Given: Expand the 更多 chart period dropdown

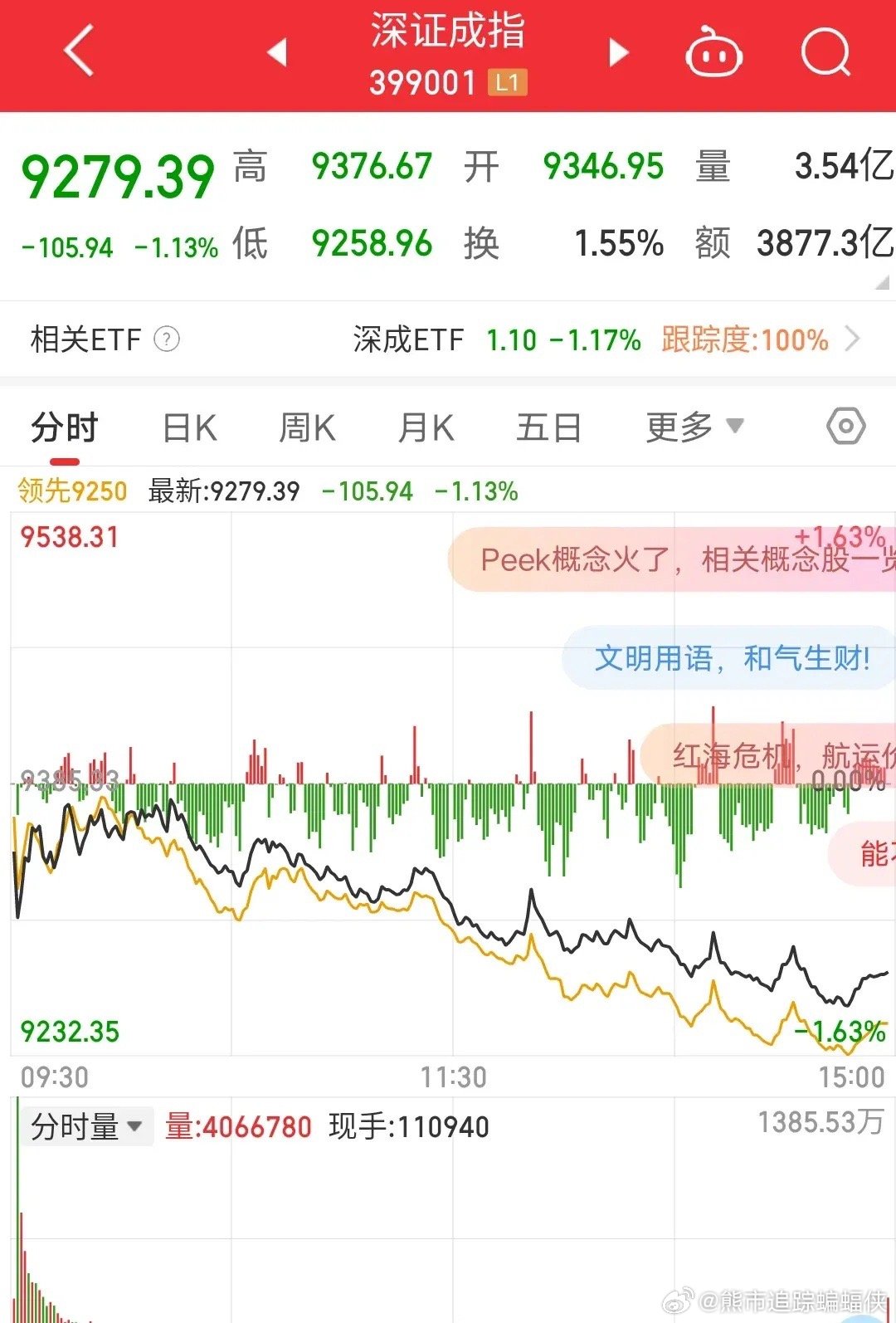Looking at the screenshot, I should point(694,427).
